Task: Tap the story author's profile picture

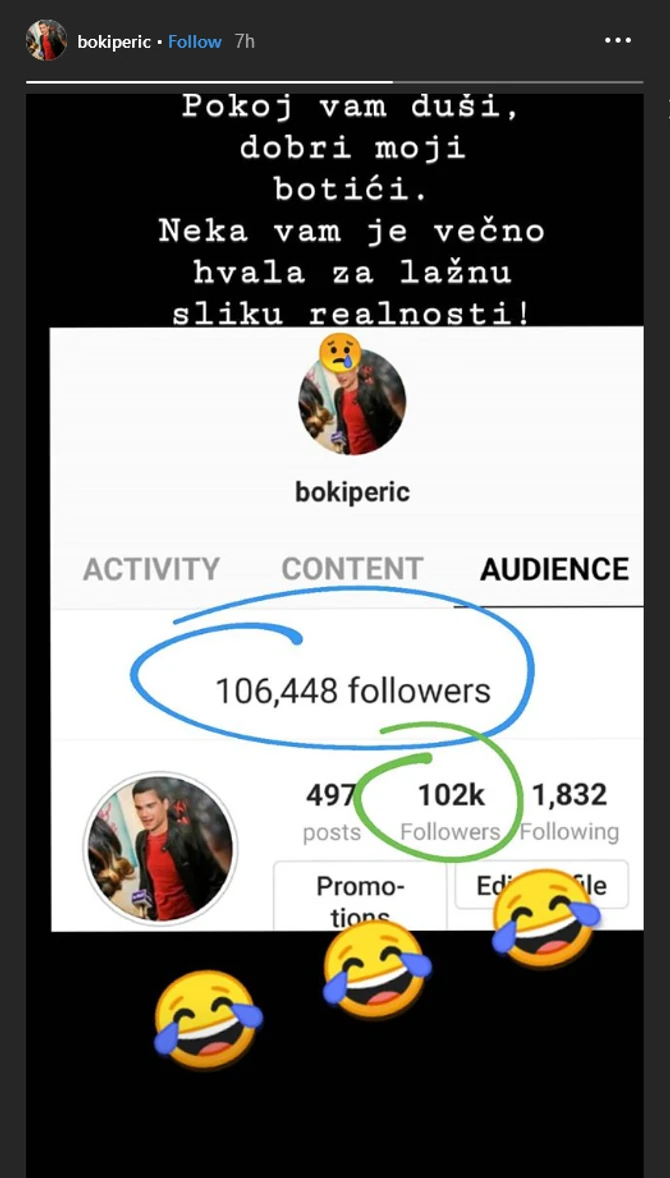Action: 46,41
